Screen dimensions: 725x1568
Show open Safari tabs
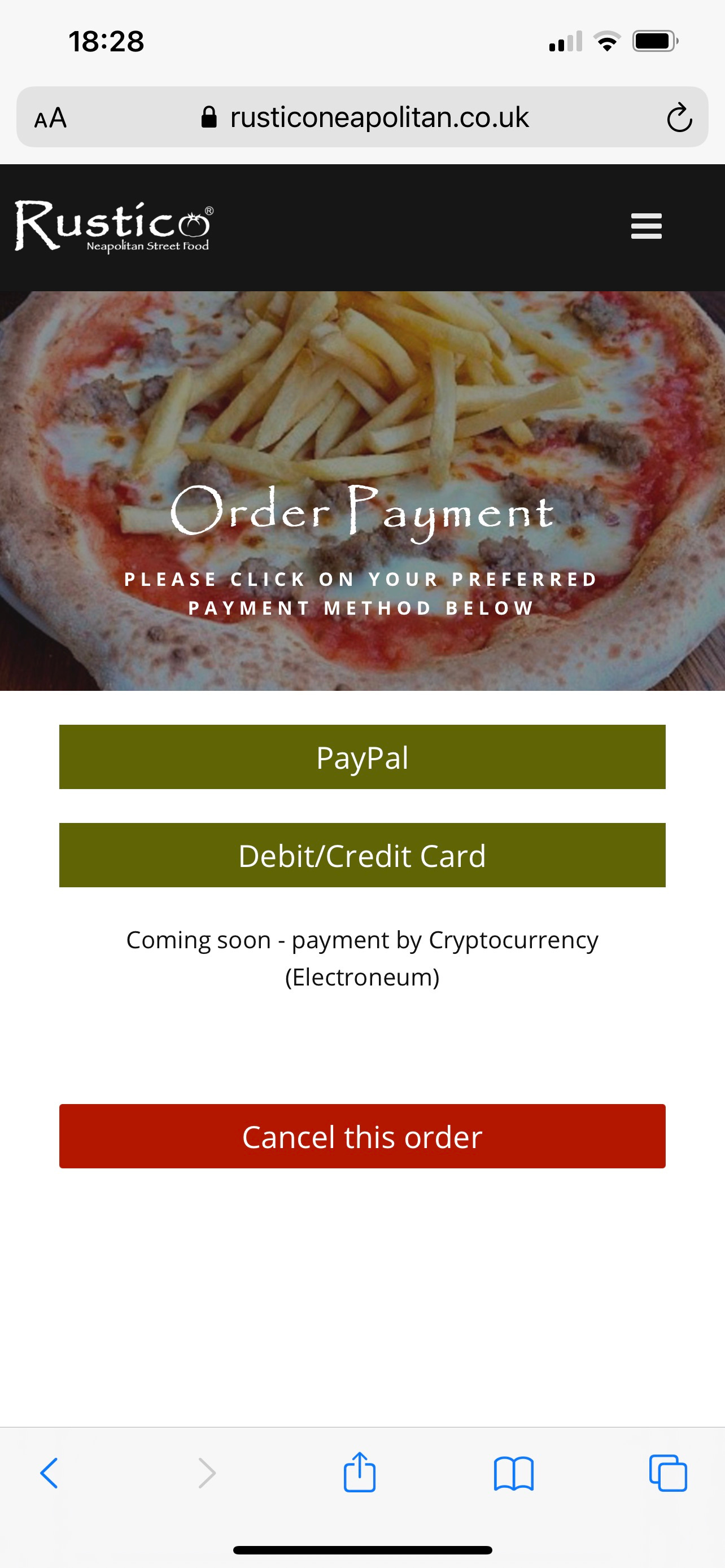pos(668,1473)
